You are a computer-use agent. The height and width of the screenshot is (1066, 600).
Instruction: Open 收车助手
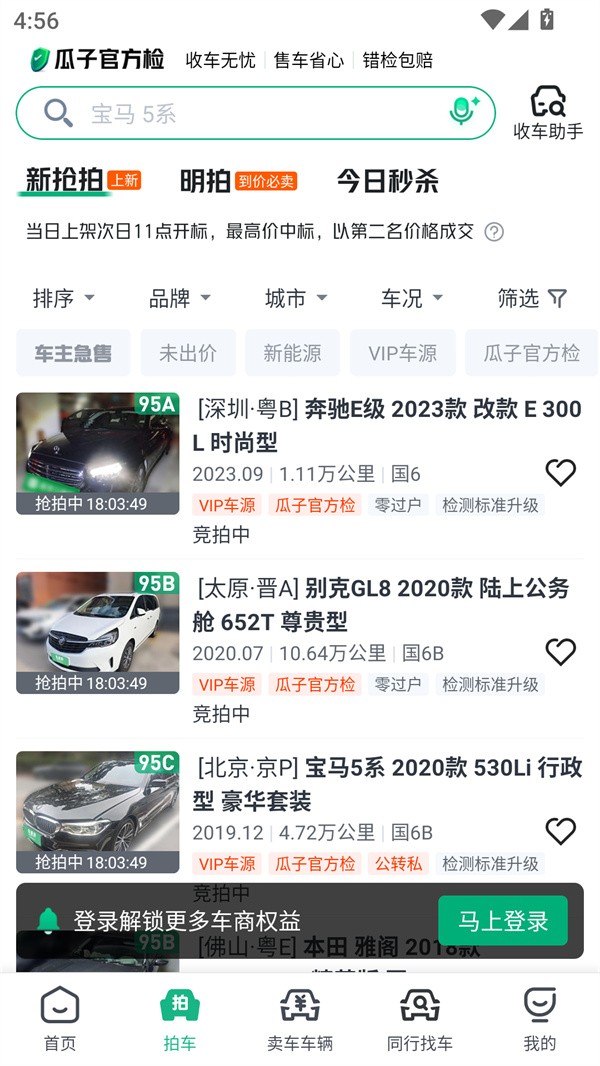[548, 113]
